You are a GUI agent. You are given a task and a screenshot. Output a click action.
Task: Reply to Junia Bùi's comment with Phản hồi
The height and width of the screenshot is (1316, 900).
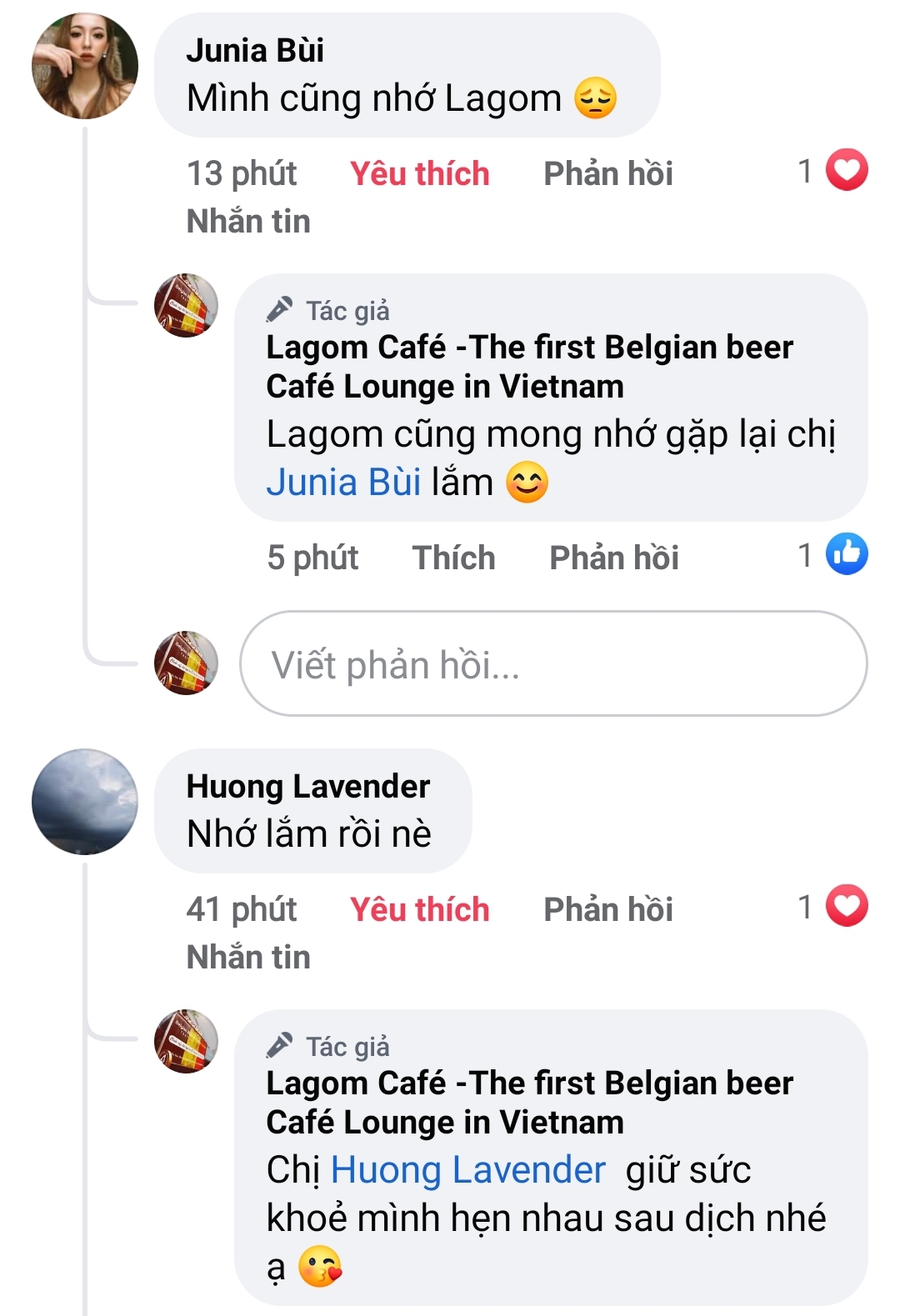(x=607, y=173)
